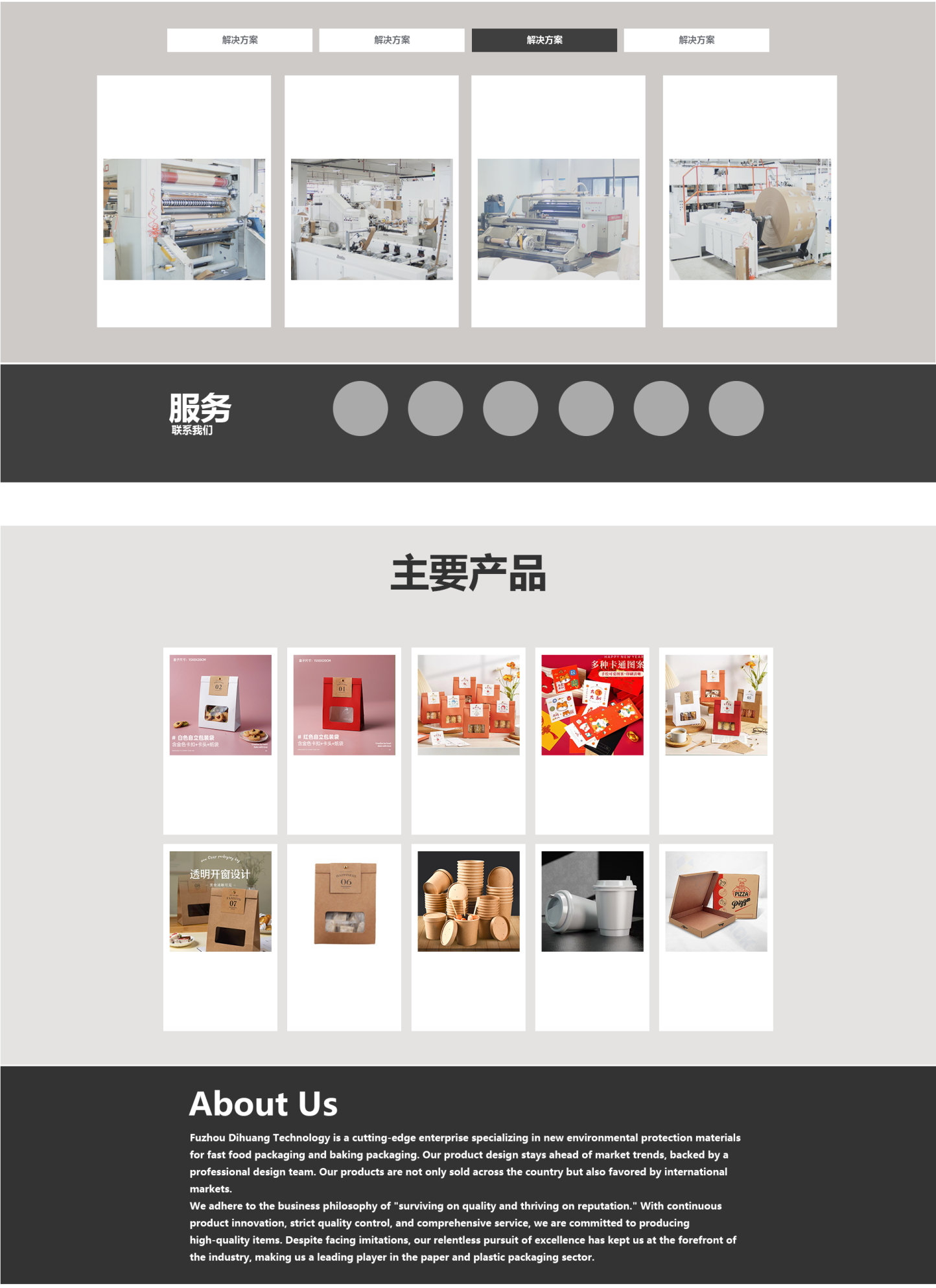Open the kraft paper cups and bowls product

(x=468, y=901)
